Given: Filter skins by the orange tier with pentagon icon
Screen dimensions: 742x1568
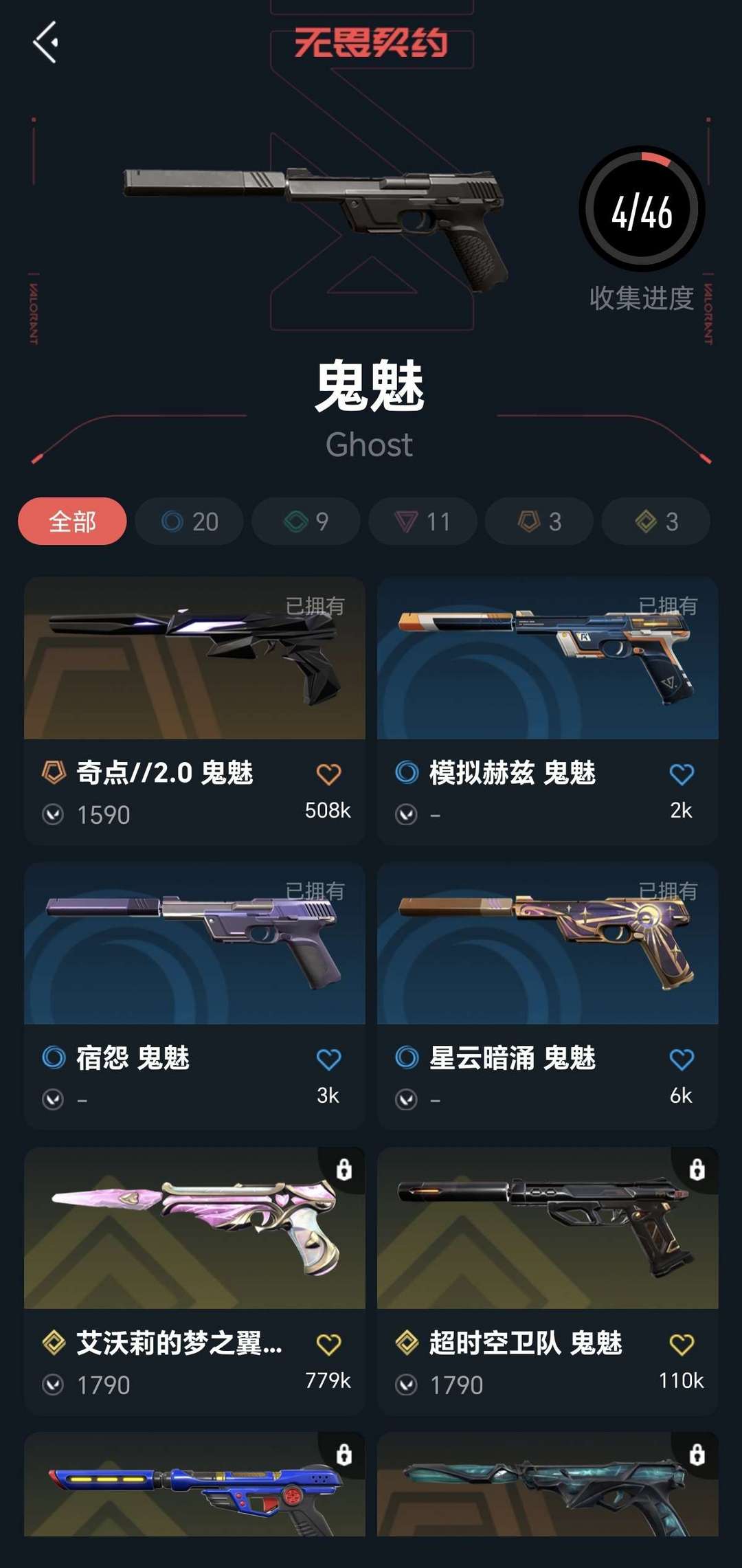Looking at the screenshot, I should (x=539, y=522).
